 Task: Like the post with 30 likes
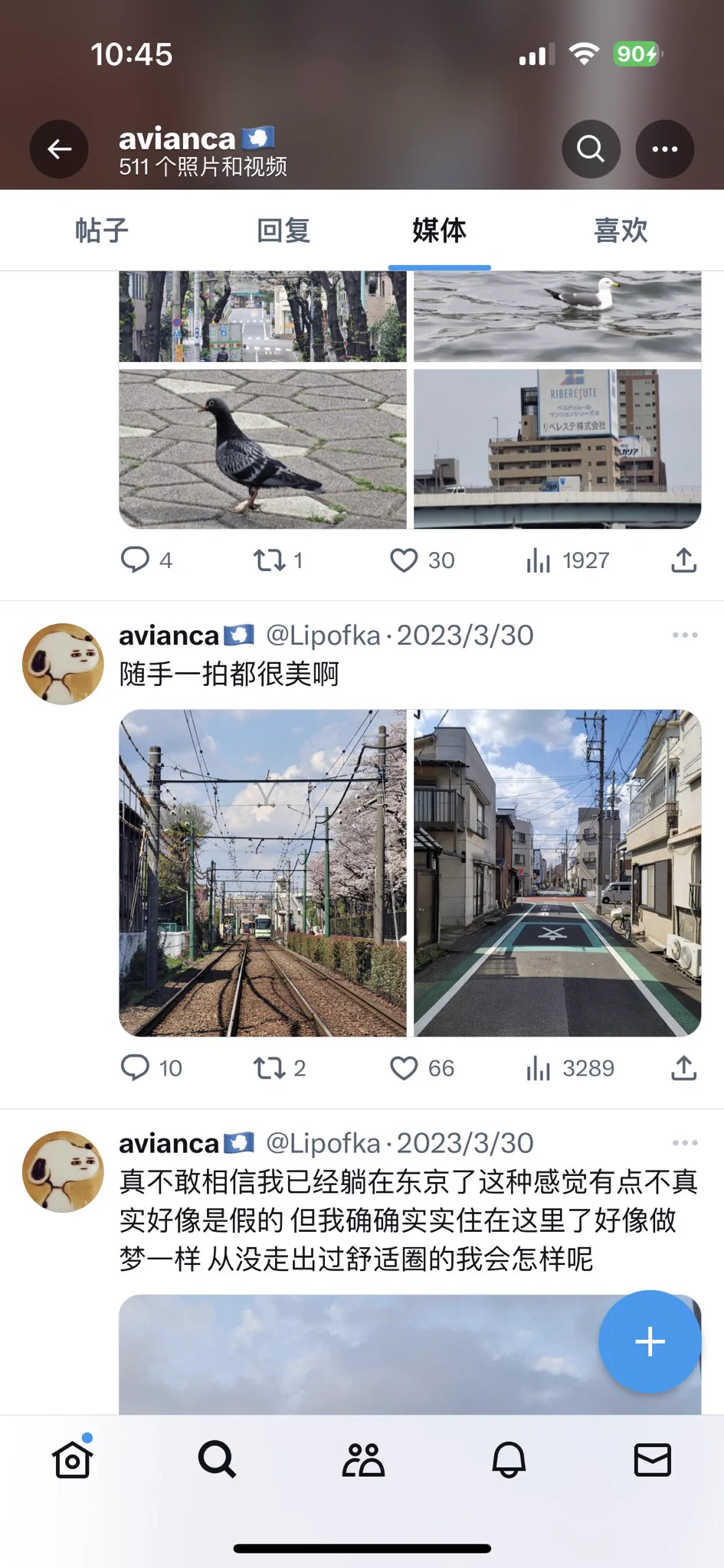[x=404, y=560]
